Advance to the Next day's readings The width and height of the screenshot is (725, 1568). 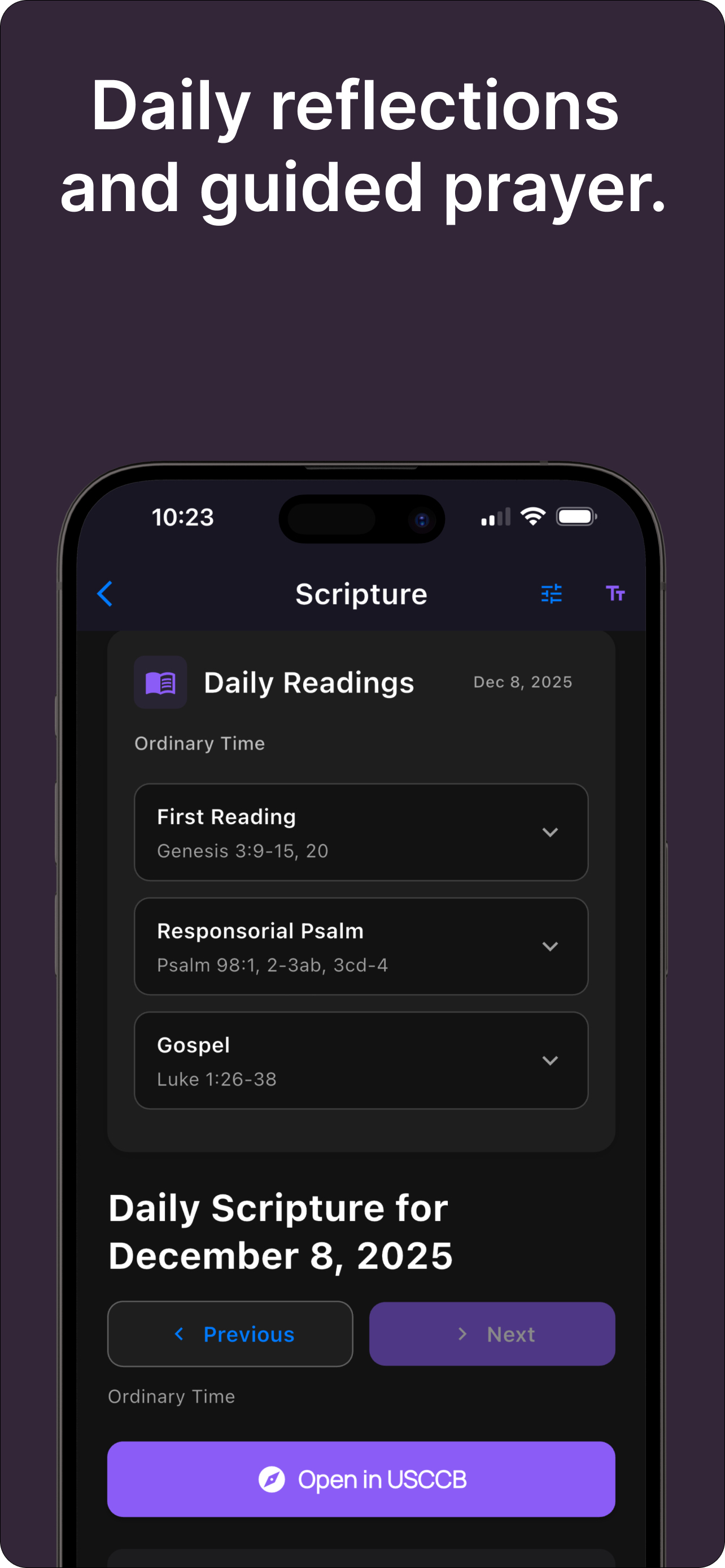tap(492, 1334)
